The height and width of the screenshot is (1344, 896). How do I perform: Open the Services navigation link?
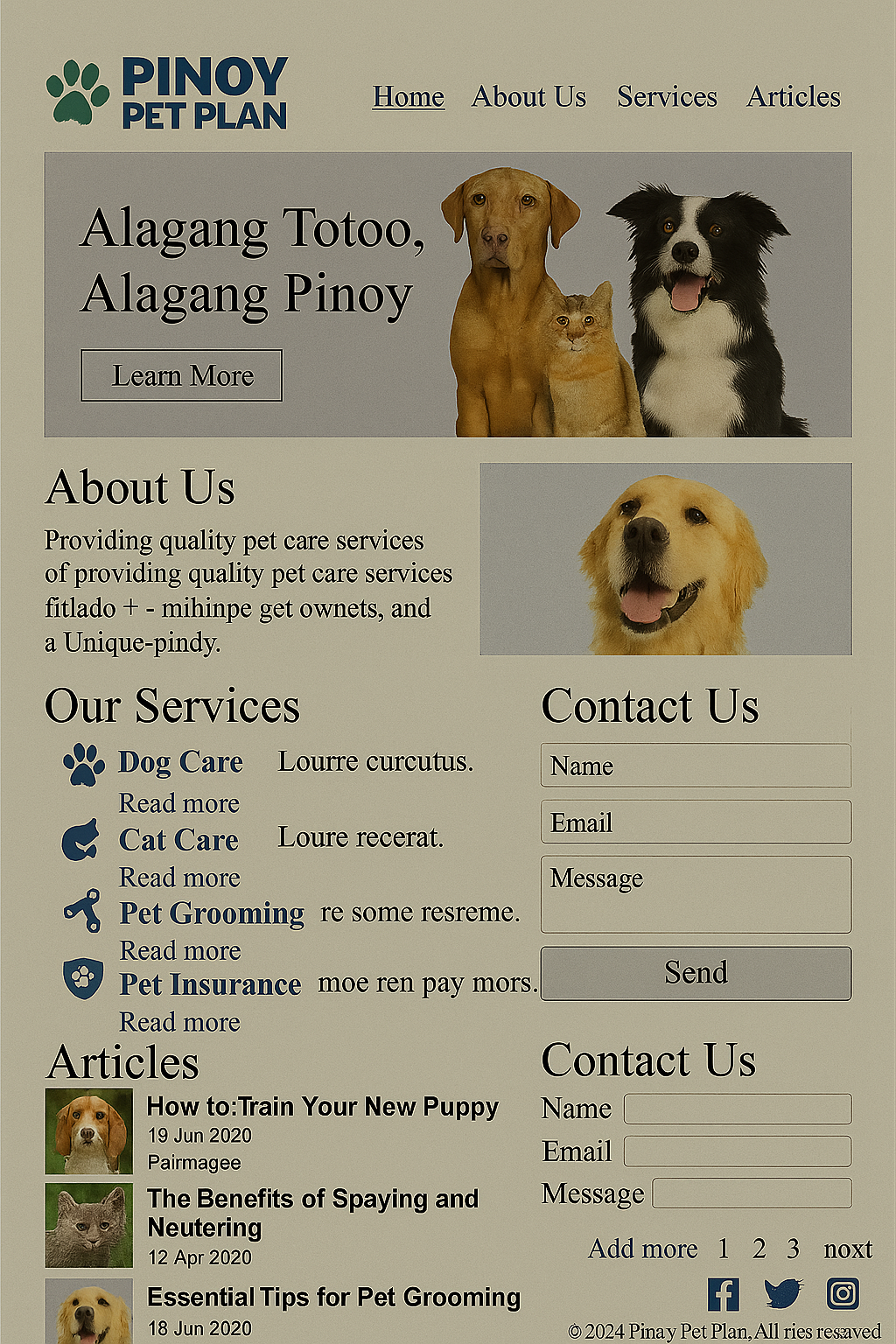[667, 97]
